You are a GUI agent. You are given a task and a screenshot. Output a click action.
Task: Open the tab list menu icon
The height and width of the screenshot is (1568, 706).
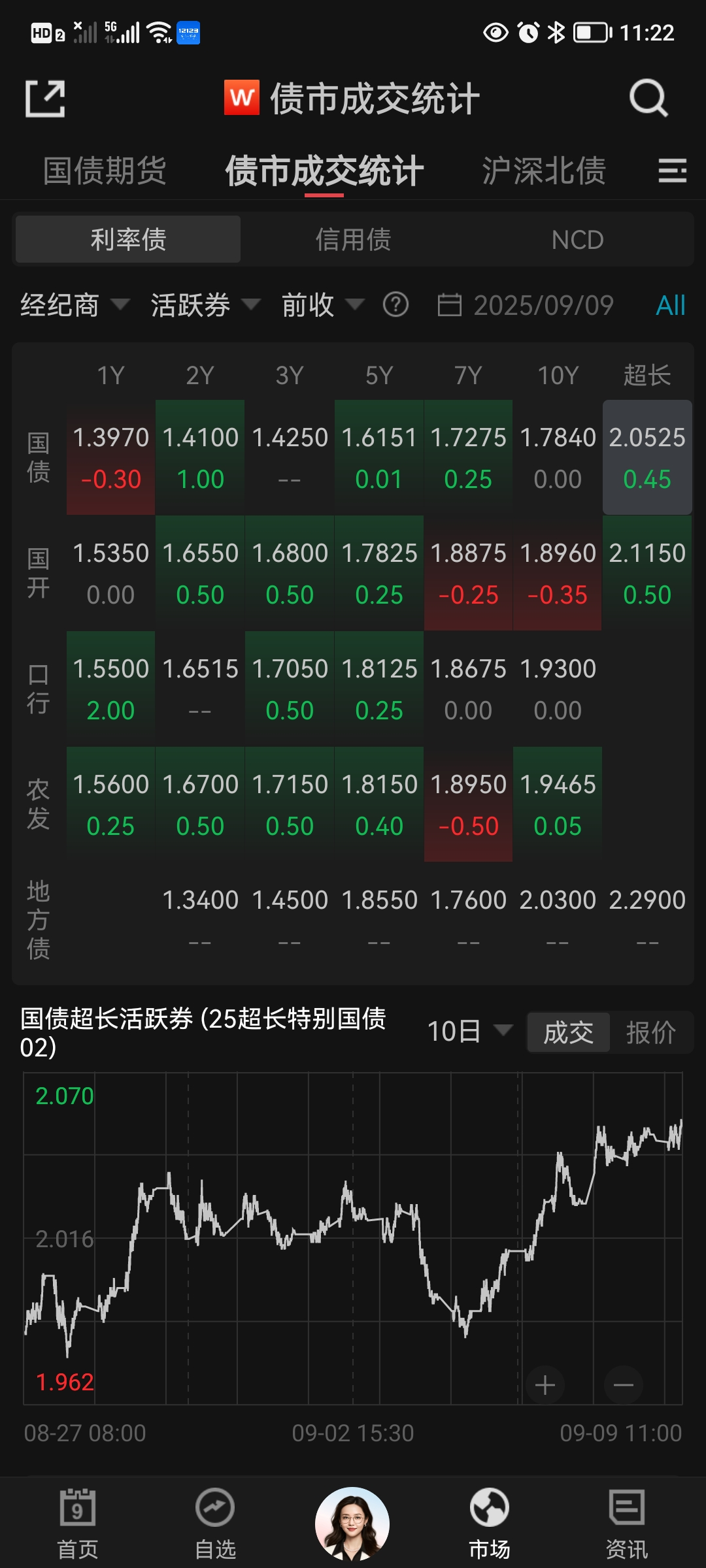click(x=672, y=171)
